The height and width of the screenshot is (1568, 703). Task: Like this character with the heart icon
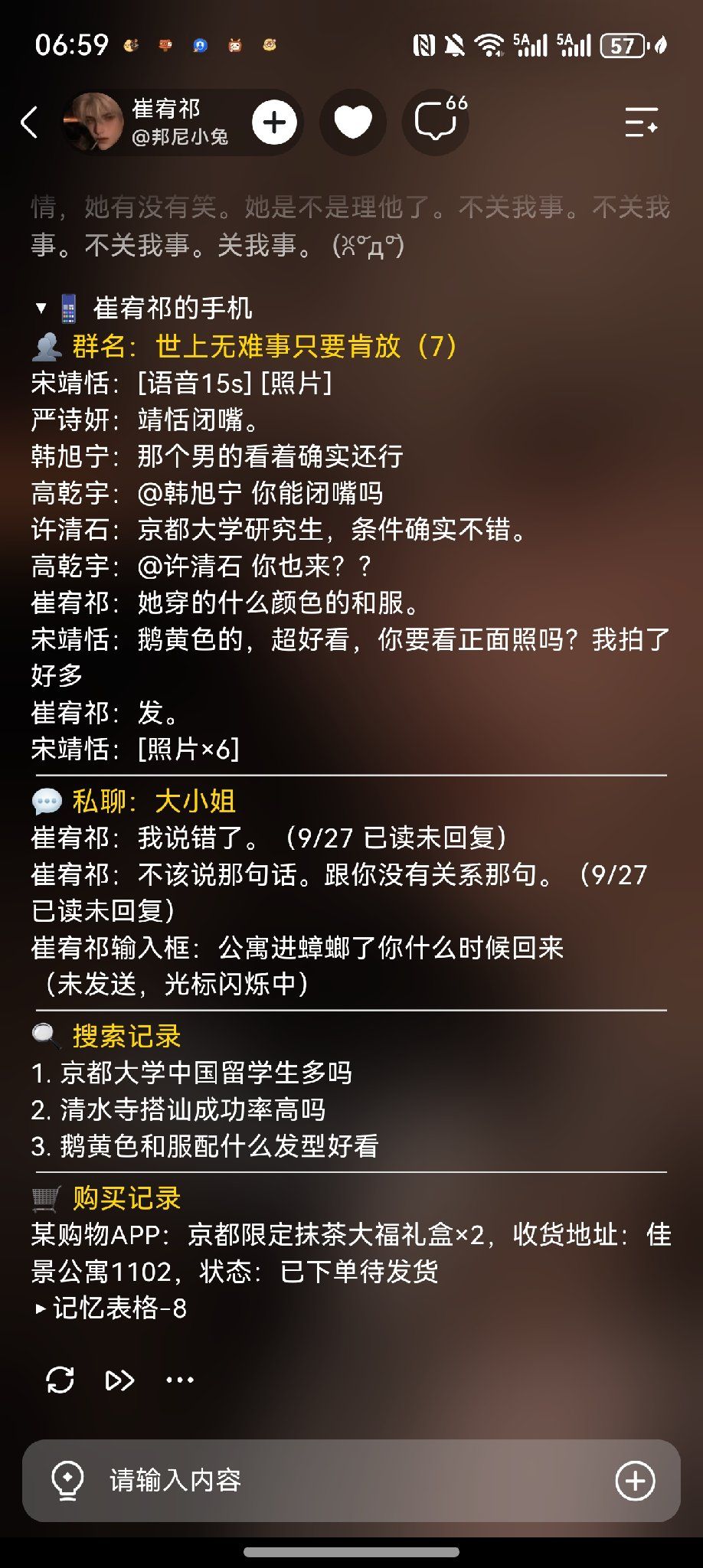(x=353, y=122)
